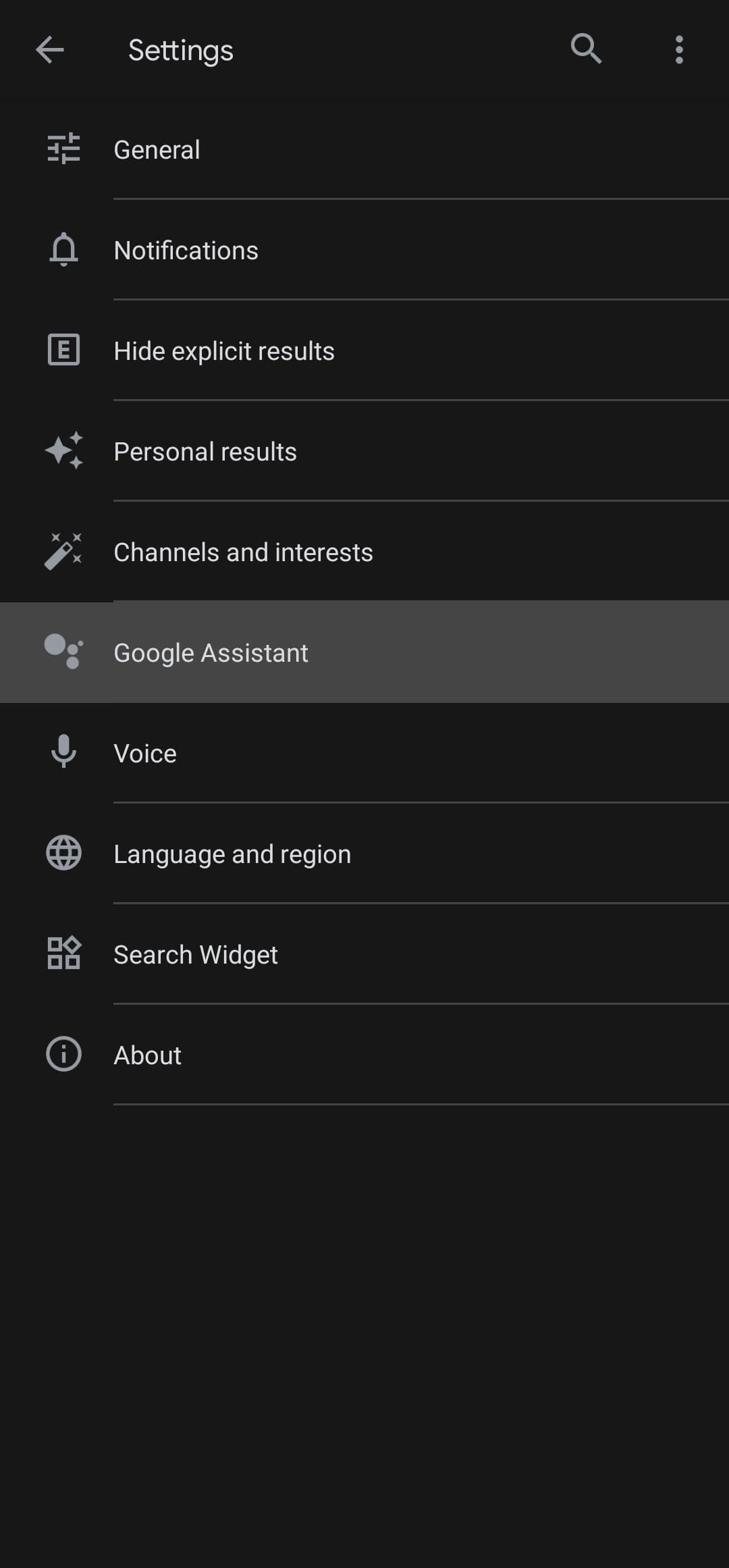The height and width of the screenshot is (1568, 729).
Task: Tap the About info icon
Action: click(63, 1054)
